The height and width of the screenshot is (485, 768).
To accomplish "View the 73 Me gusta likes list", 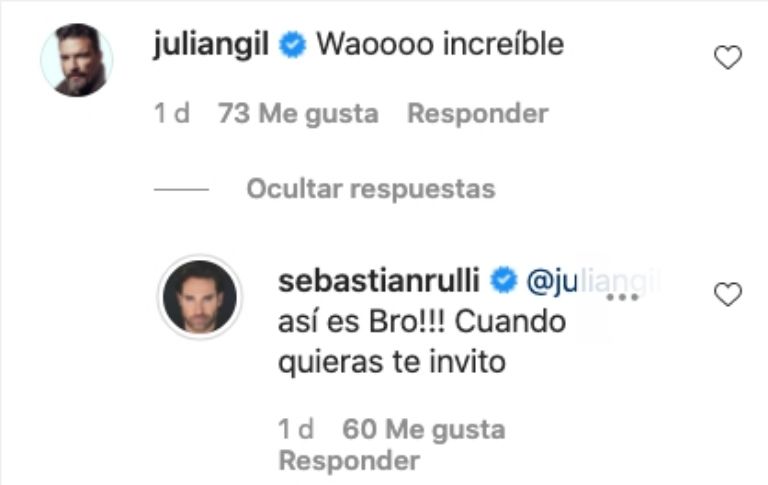I will pyautogui.click(x=297, y=114).
